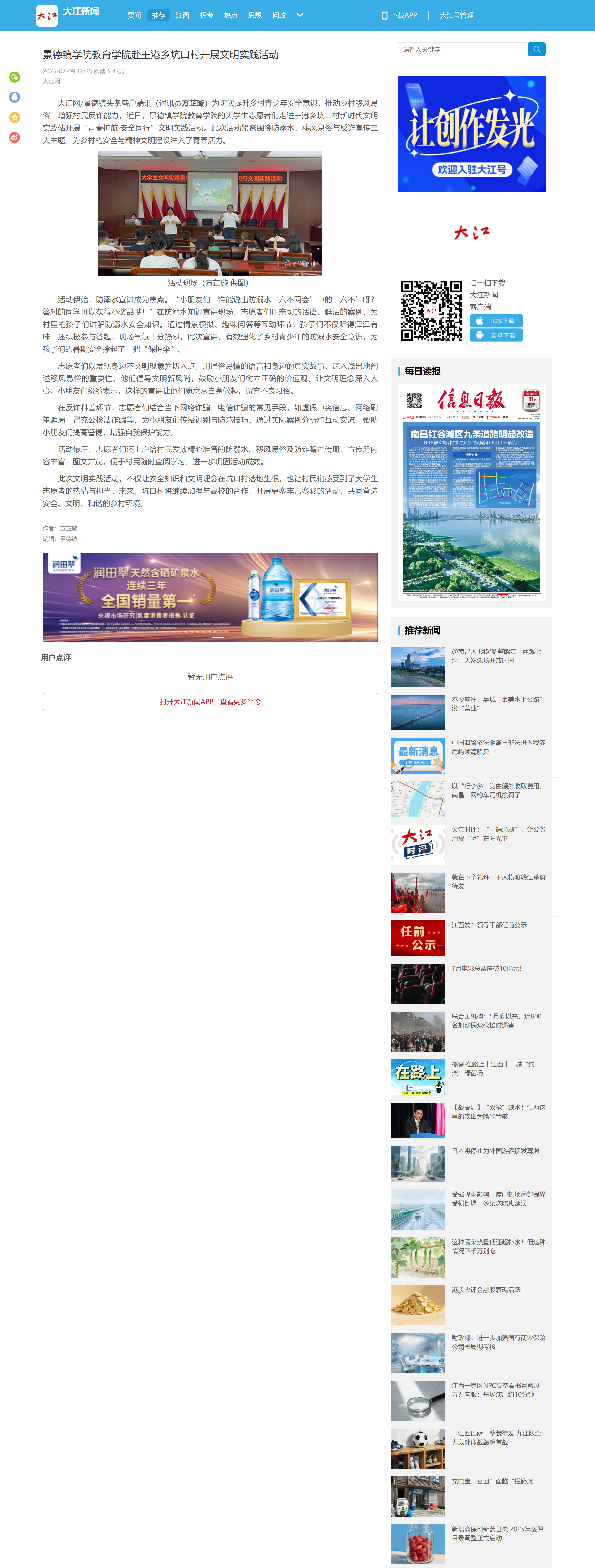This screenshot has height=1568, width=595.
Task: Share article to QQ Zone star icon
Action: tap(15, 118)
